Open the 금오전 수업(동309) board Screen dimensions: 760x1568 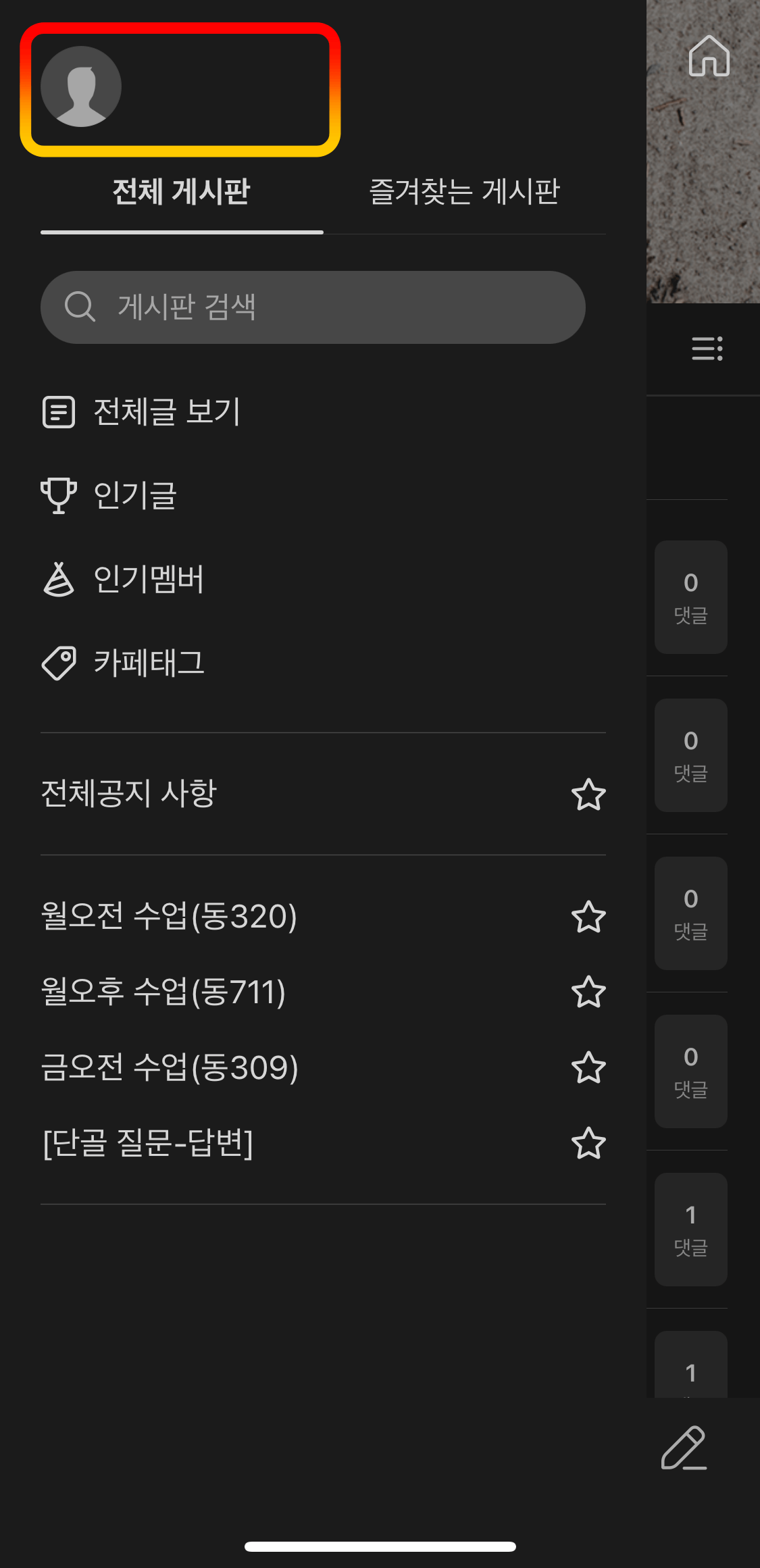pyautogui.click(x=169, y=1067)
